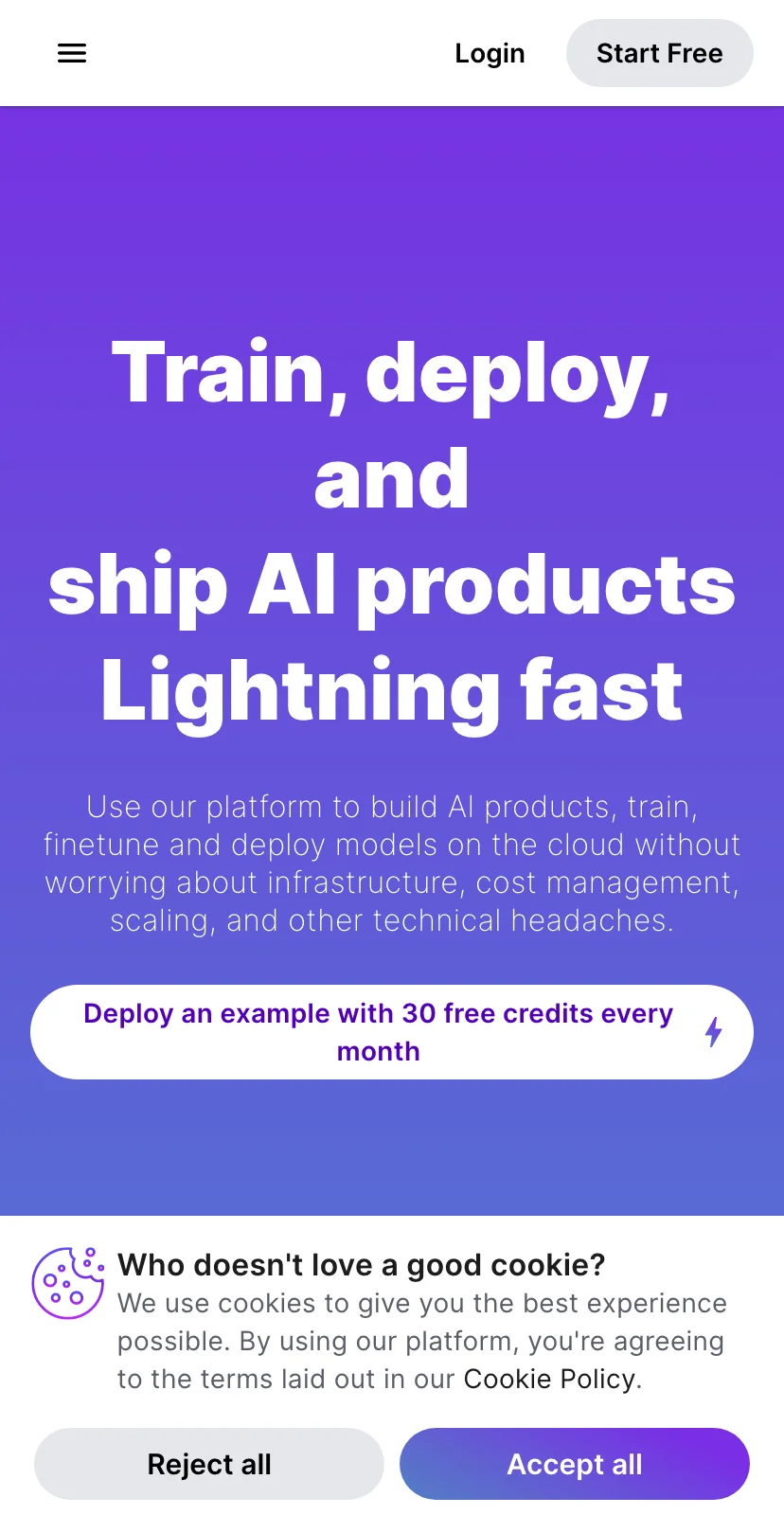This screenshot has width=784, height=1515.
Task: Tap the Login link
Action: coord(490,53)
